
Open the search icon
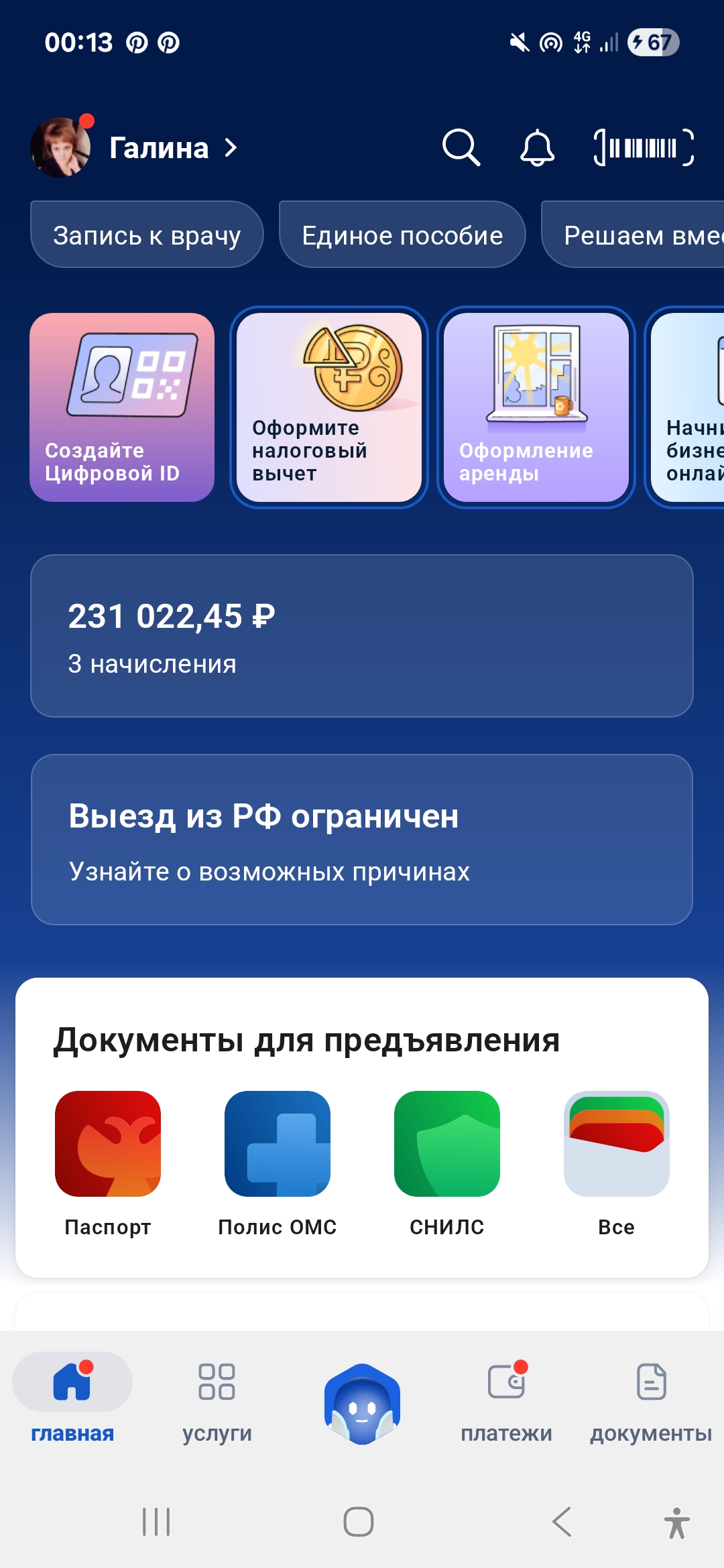(x=461, y=147)
